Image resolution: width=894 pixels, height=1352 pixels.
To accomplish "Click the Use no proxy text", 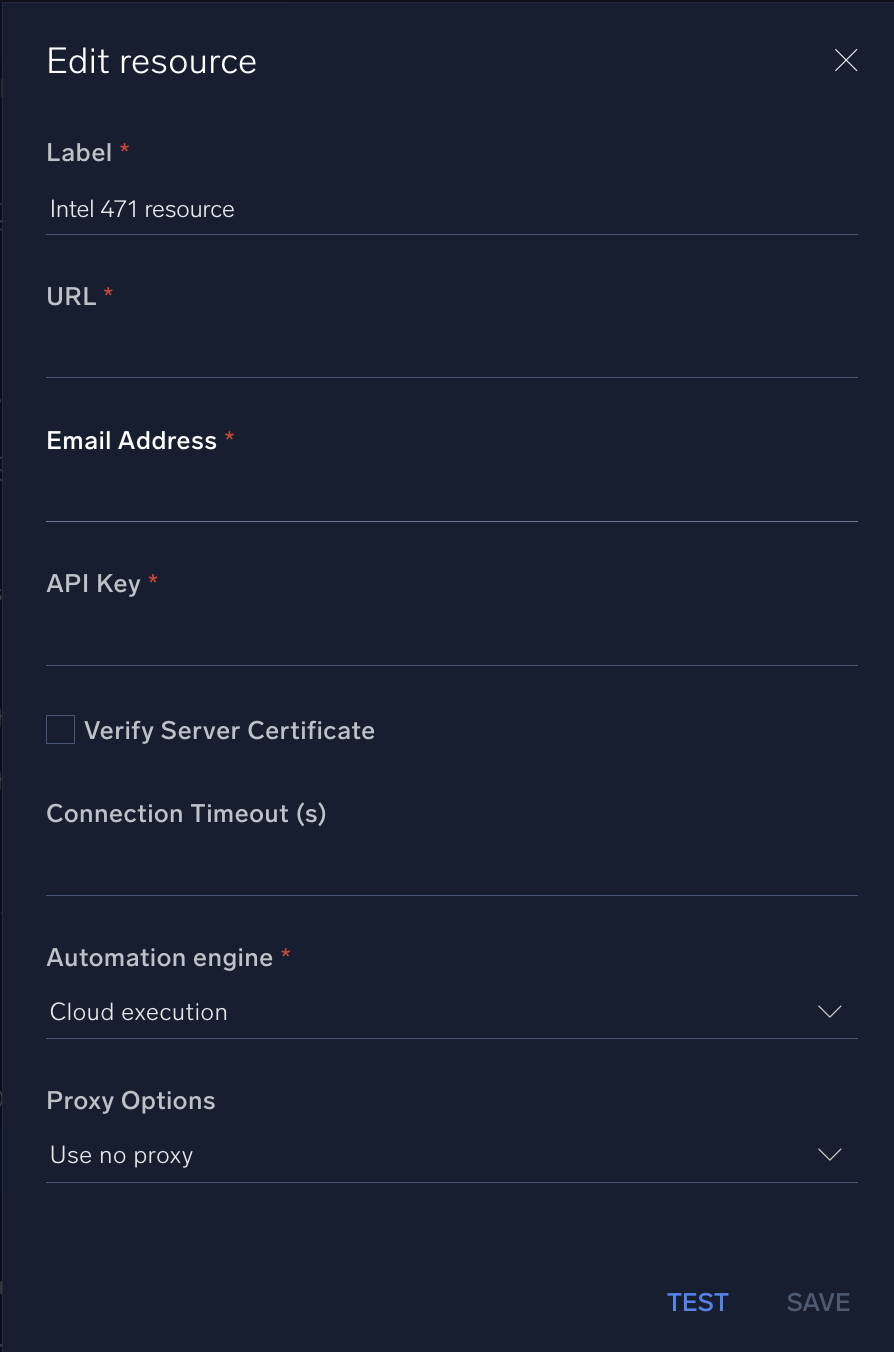I will coord(120,1154).
